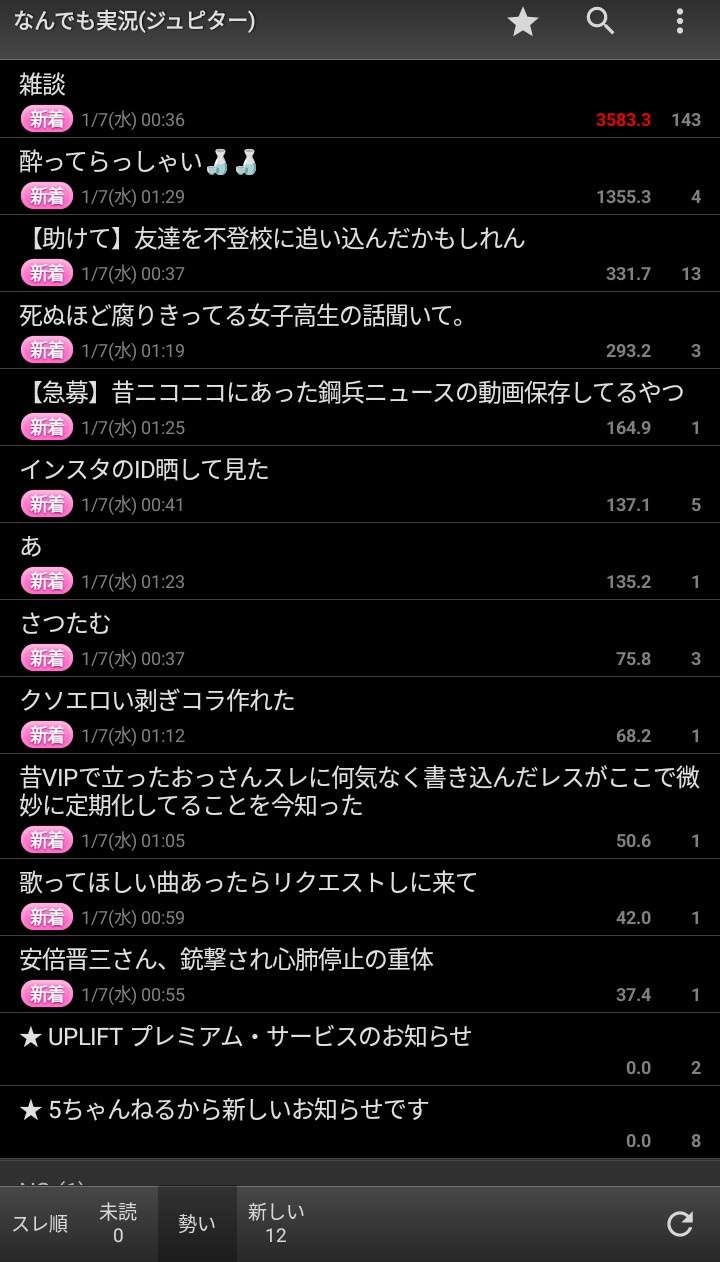Screen dimensions: 720x1262
Task: Open the search magnifier icon
Action: point(600,21)
